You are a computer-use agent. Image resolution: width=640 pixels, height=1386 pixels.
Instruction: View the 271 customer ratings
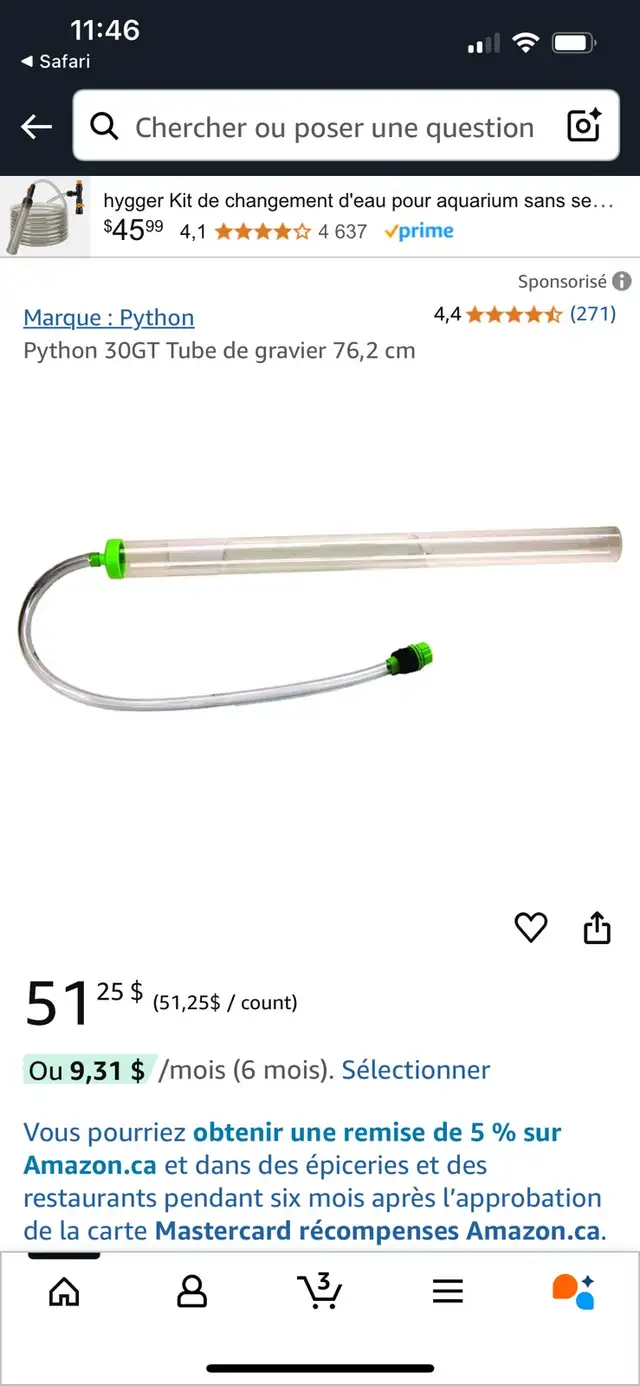(593, 314)
